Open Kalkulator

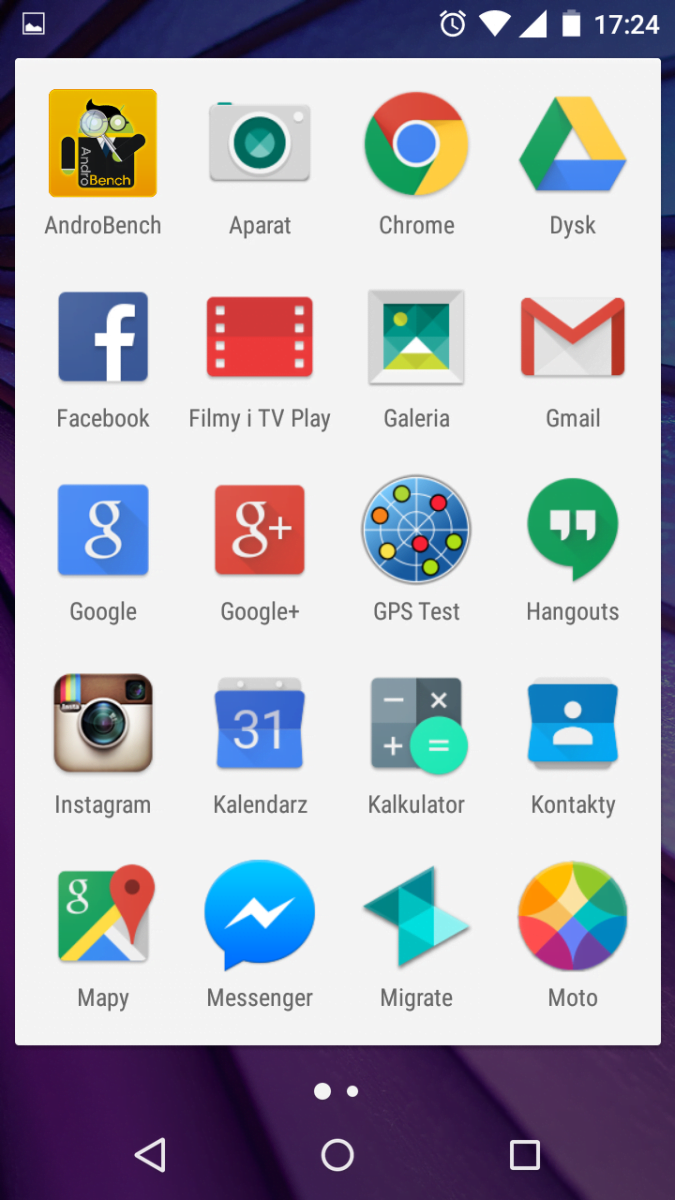tap(416, 723)
